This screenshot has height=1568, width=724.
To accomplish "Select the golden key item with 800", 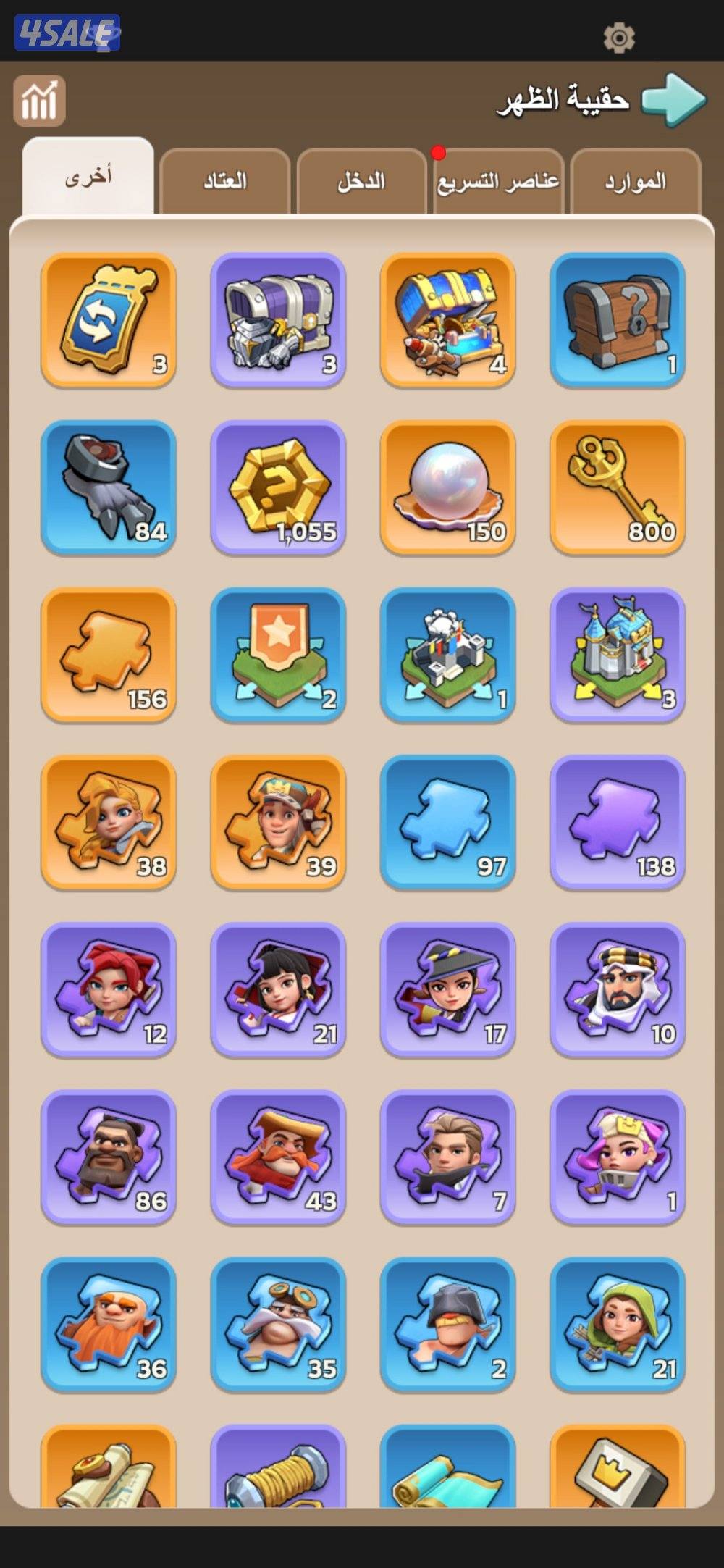I will point(617,487).
